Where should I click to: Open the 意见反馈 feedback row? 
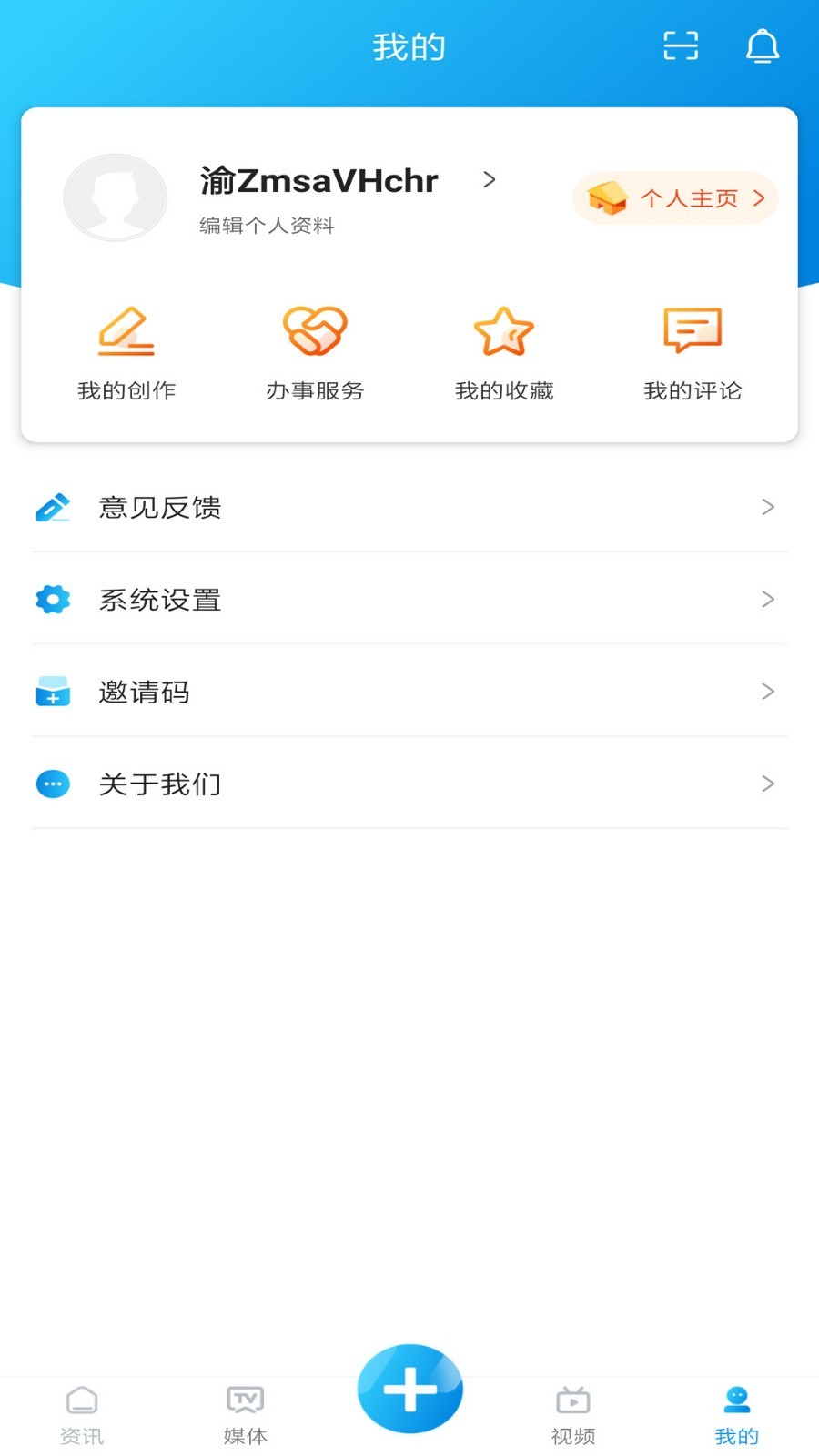pos(409,507)
